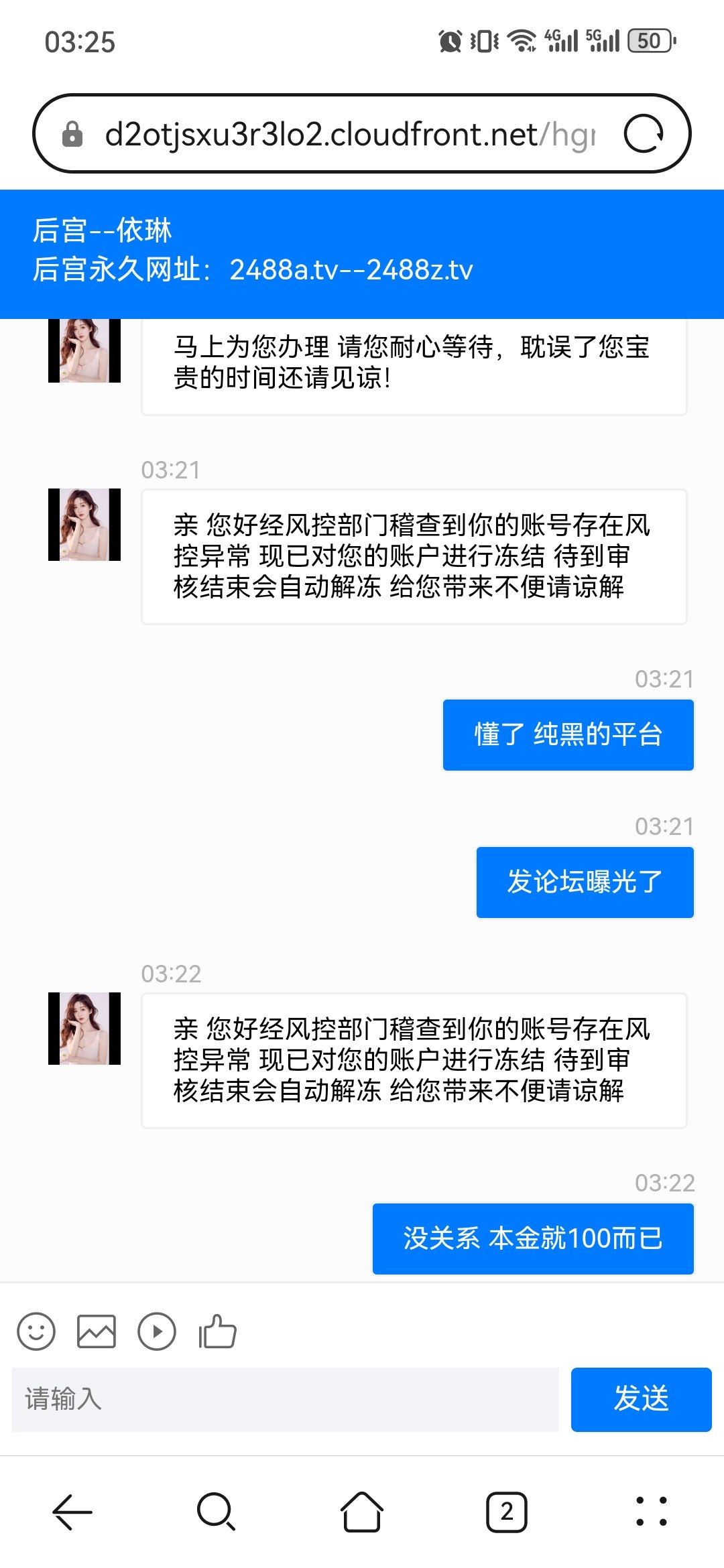Reload the page with the refresh icon

click(646, 134)
